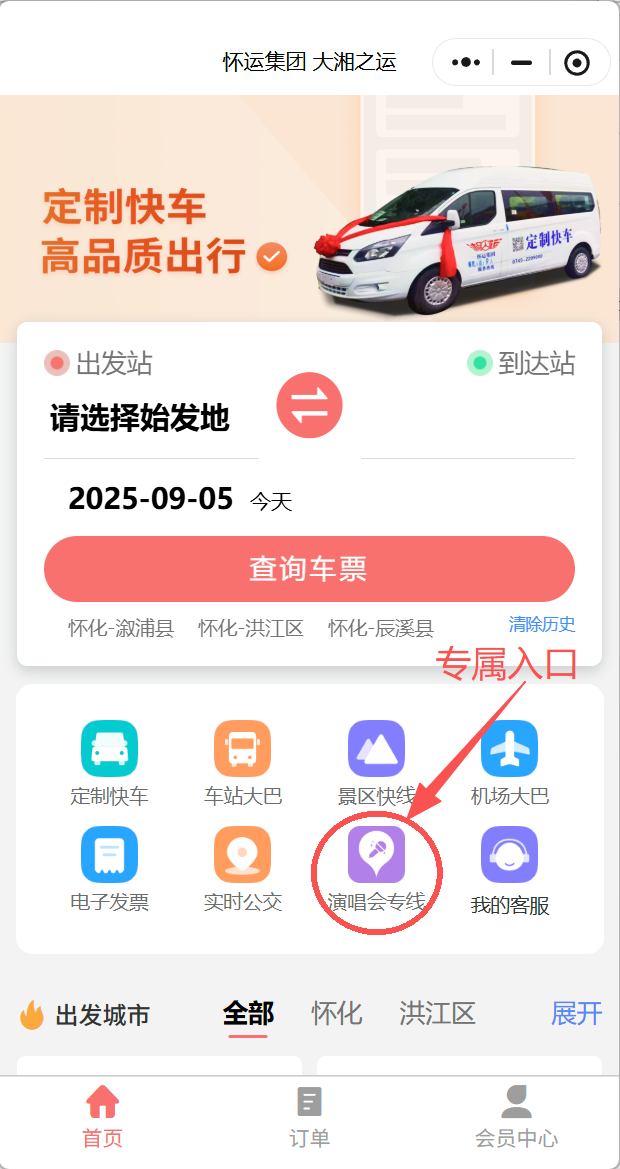Switch to the 会员中心 tab

pos(516,1116)
